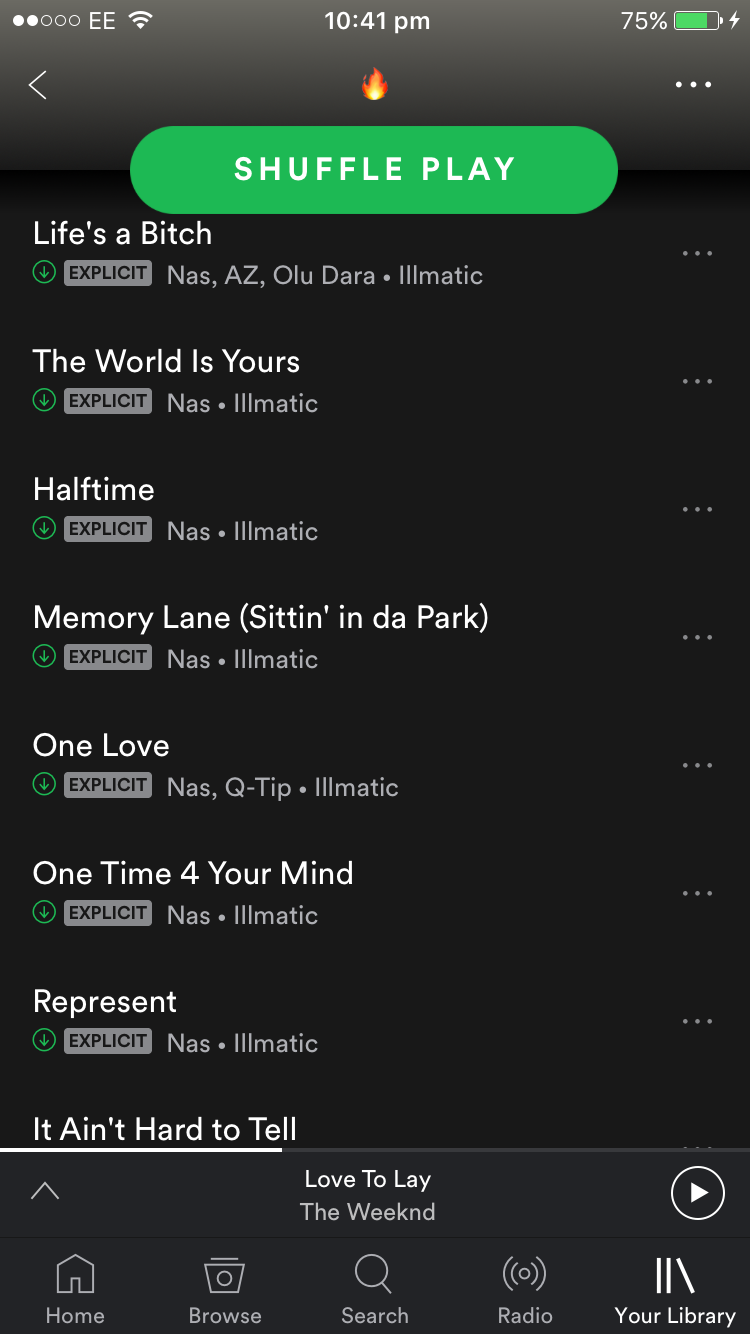The height and width of the screenshot is (1334, 750).
Task: Open more options for Represent
Action: coord(697,1021)
